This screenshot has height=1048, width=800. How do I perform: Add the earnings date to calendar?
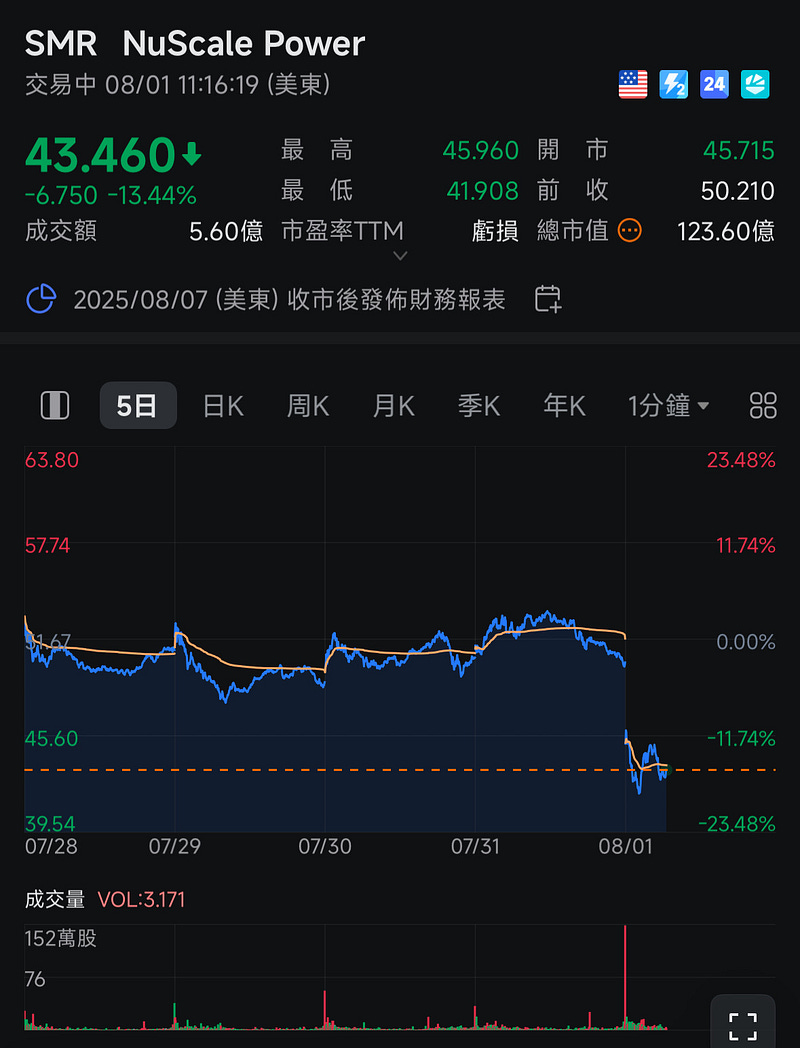coord(548,298)
